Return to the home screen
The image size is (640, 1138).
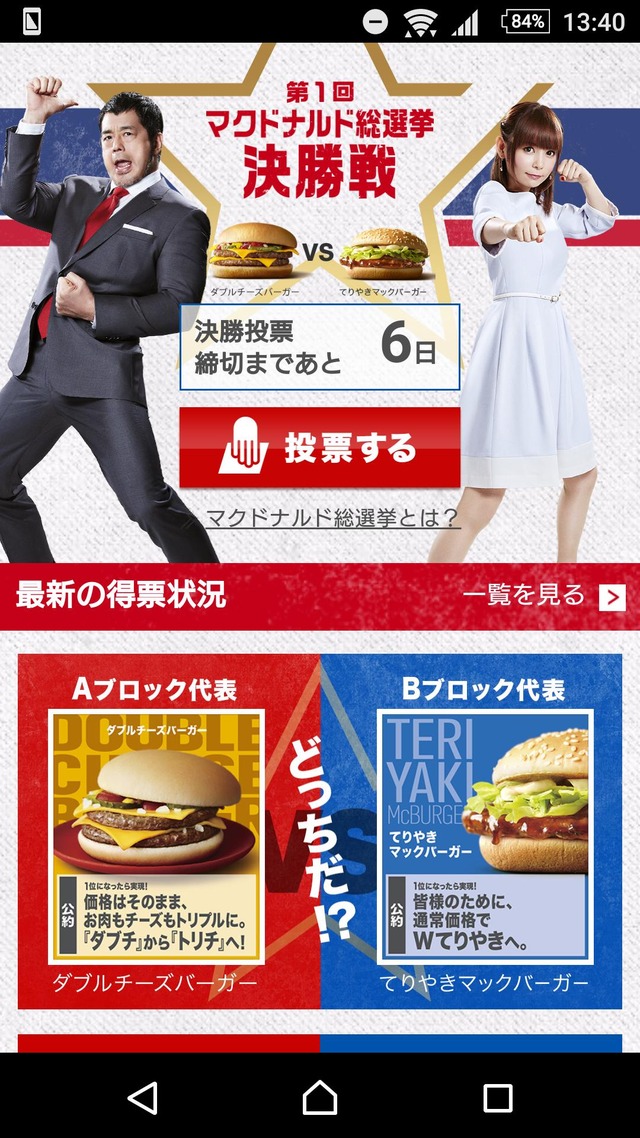pyautogui.click(x=320, y=1097)
